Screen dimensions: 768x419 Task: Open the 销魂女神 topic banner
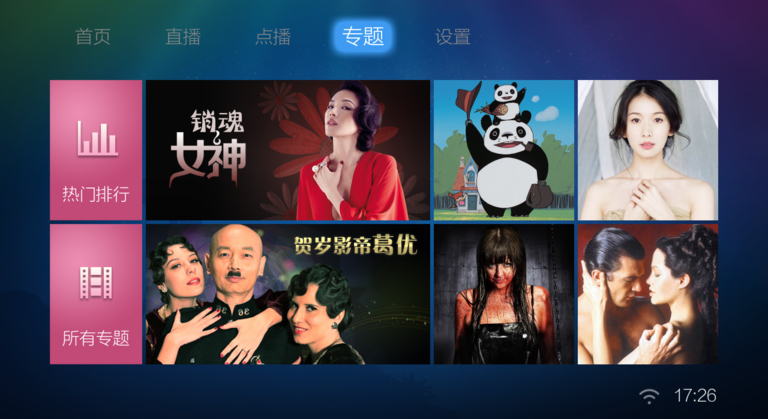288,150
